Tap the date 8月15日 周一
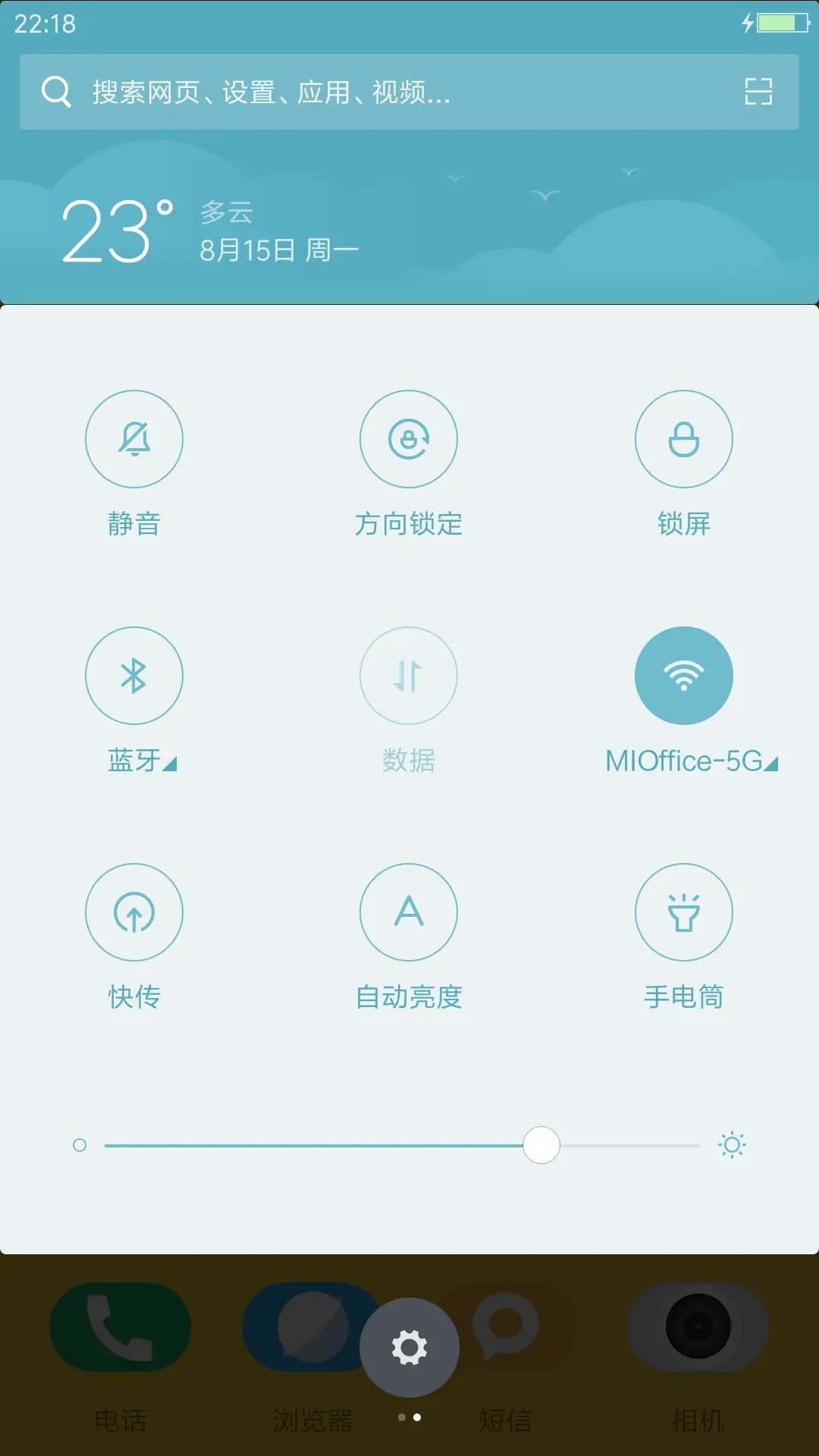 [278, 247]
